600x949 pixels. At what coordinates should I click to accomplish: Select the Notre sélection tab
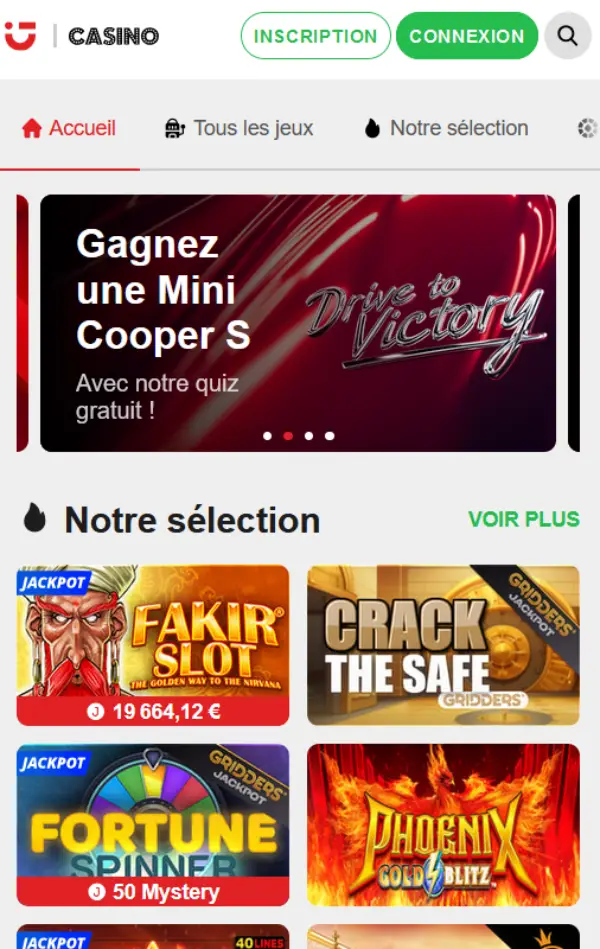[x=446, y=128]
